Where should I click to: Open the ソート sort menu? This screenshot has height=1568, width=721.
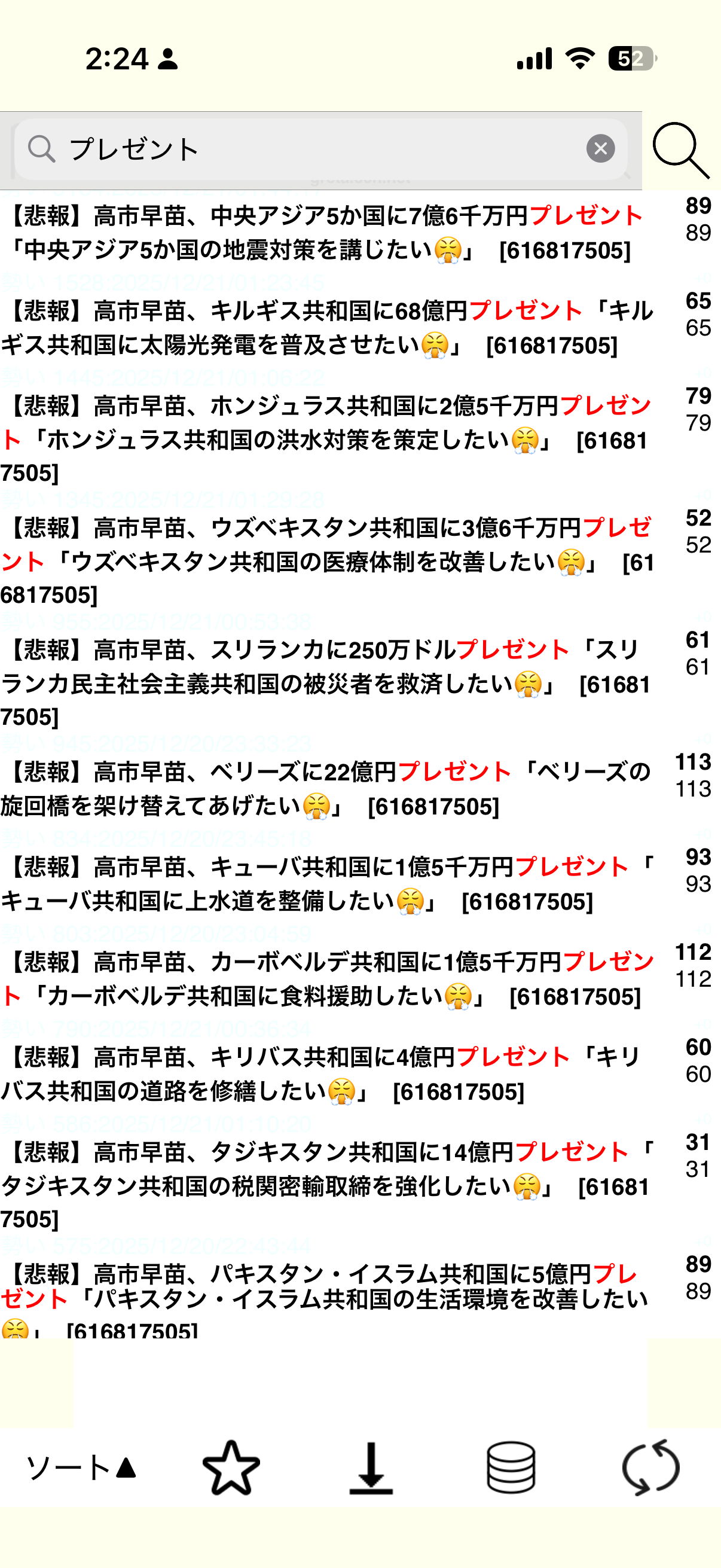point(81,1468)
